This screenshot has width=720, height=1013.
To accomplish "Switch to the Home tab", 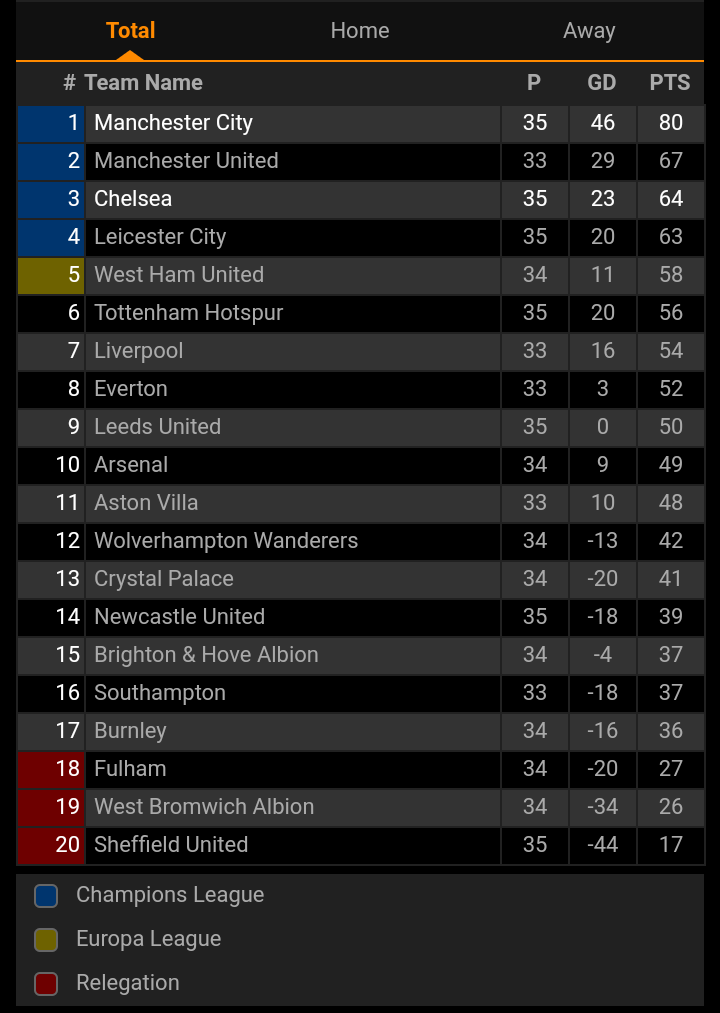I will tap(360, 31).
